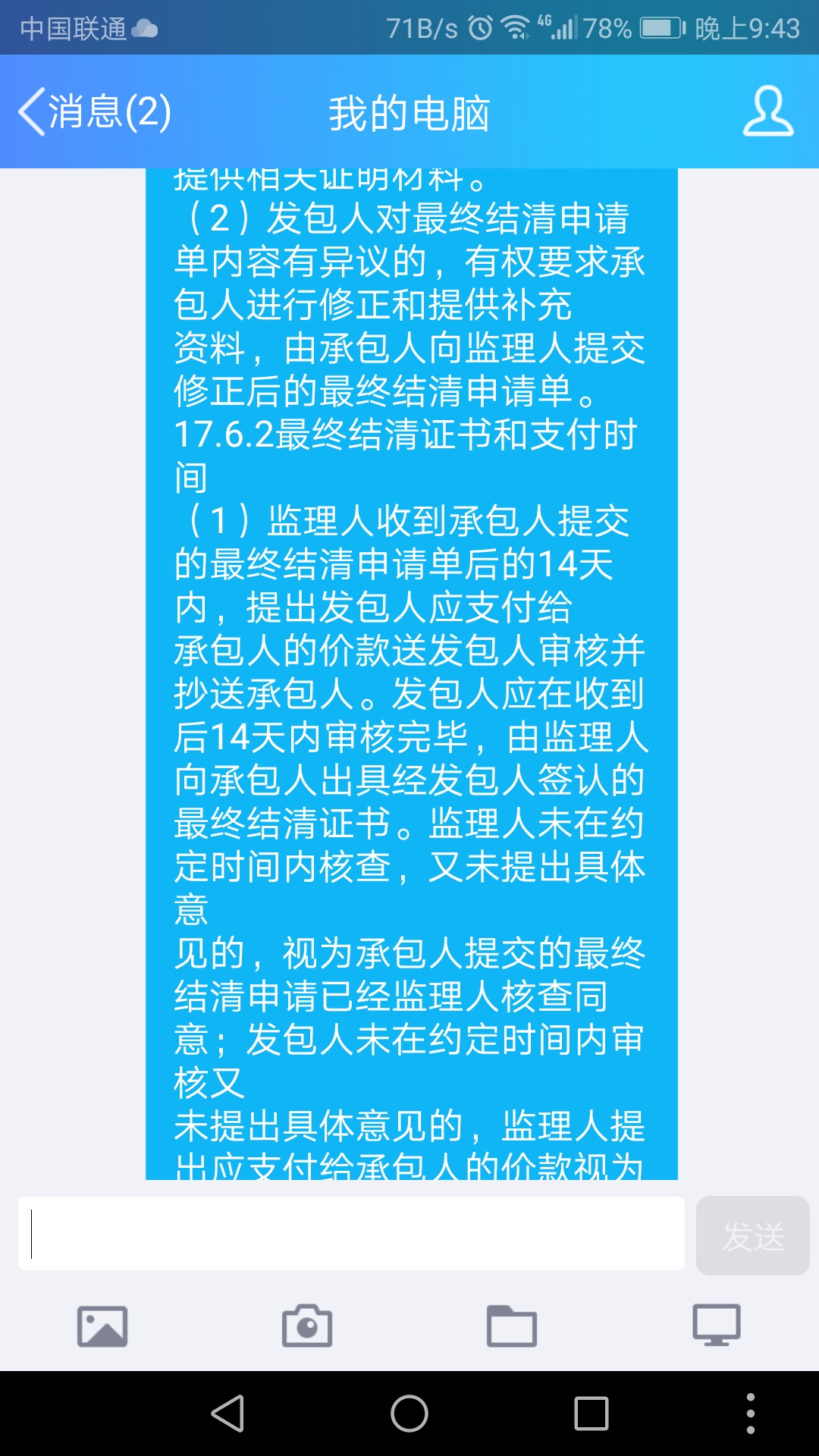Image resolution: width=819 pixels, height=1456 pixels.
Task: Open the camera to take a photo
Action: click(x=307, y=1326)
